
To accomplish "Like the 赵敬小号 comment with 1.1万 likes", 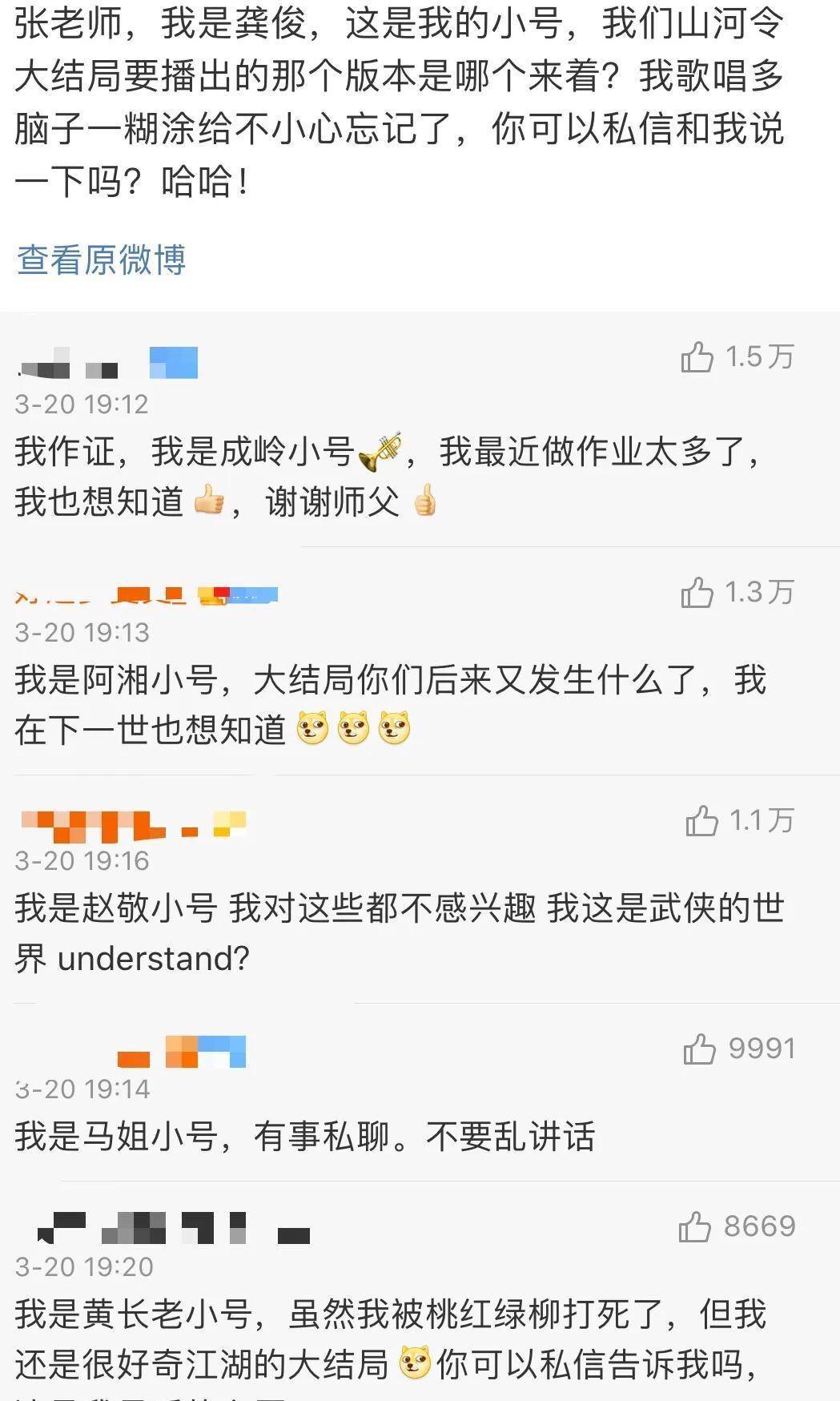I will (701, 821).
